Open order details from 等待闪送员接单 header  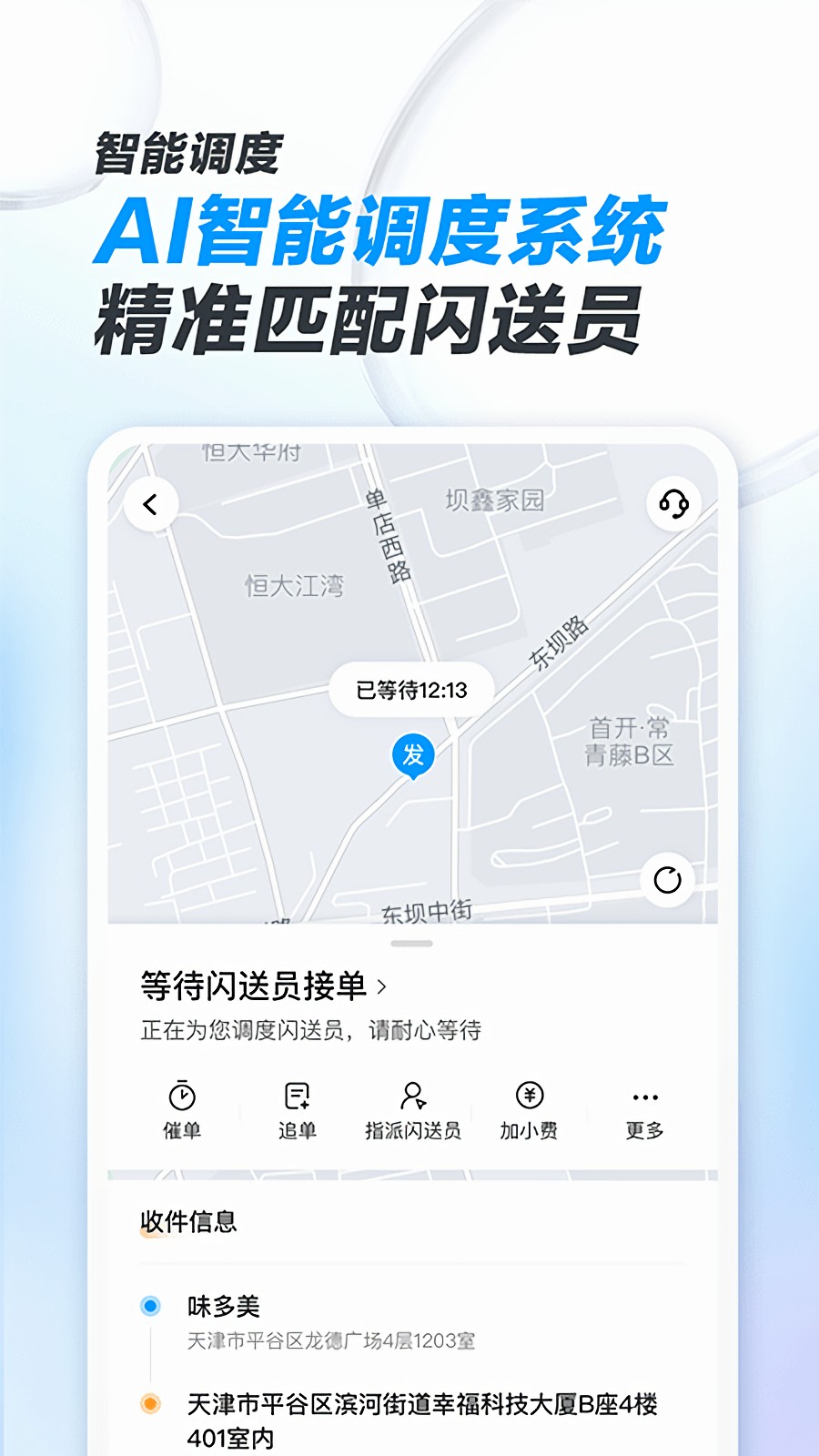click(x=258, y=986)
